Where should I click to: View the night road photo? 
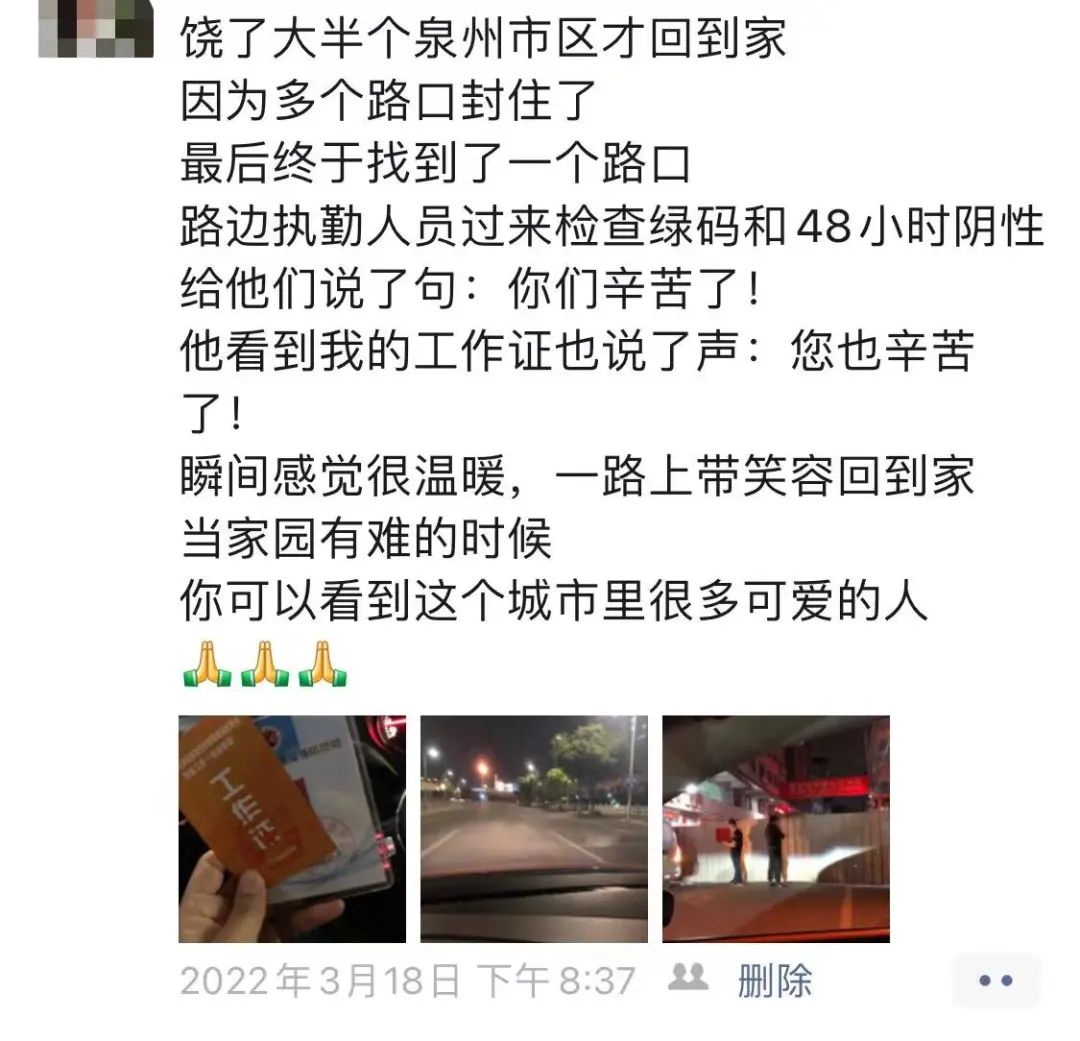pos(534,829)
